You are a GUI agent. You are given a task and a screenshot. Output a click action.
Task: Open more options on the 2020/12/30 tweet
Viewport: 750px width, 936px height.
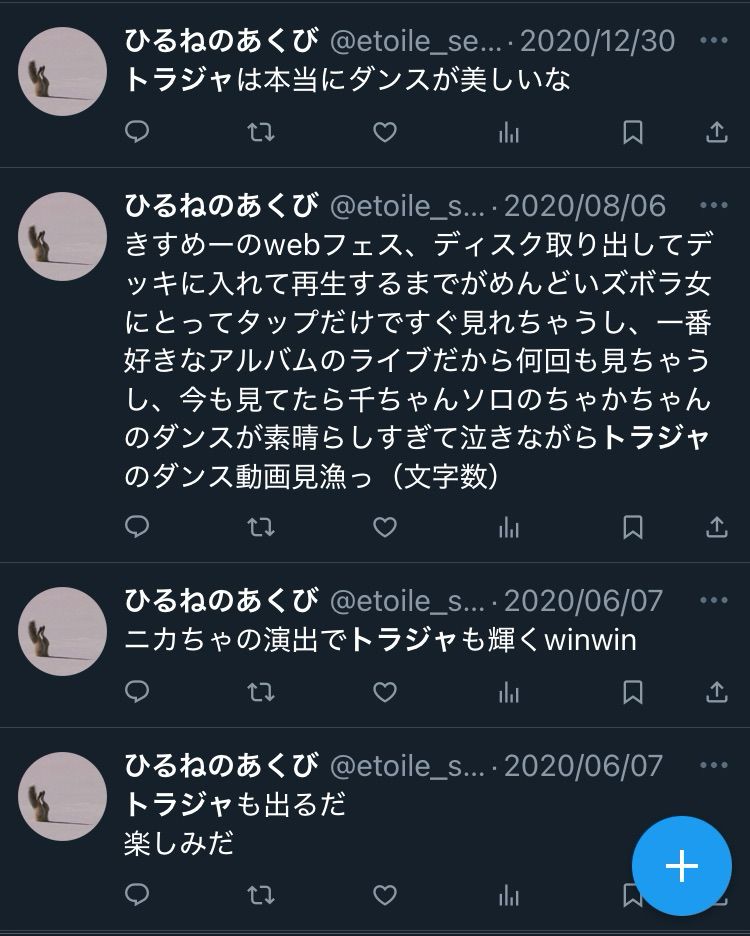[x=714, y=41]
